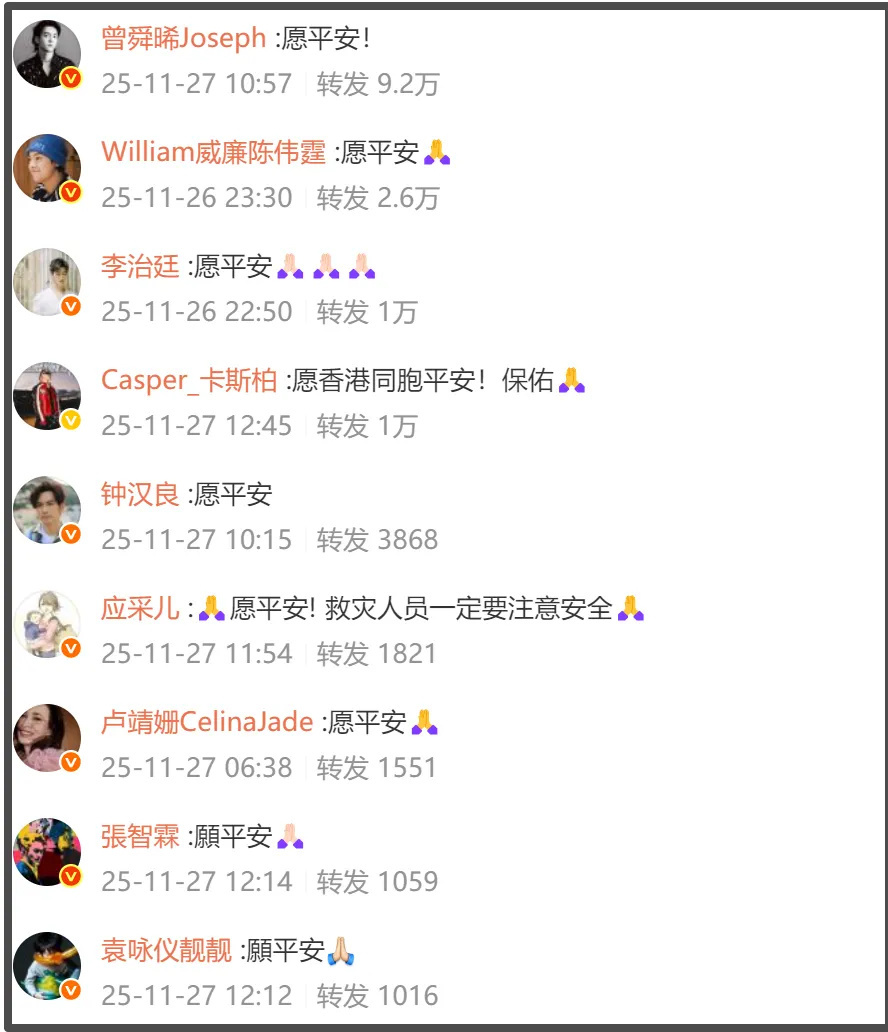Click the verification badge on 袁咏仪靓靓's avatar
Viewport: 888px width, 1032px height.
coord(70,989)
